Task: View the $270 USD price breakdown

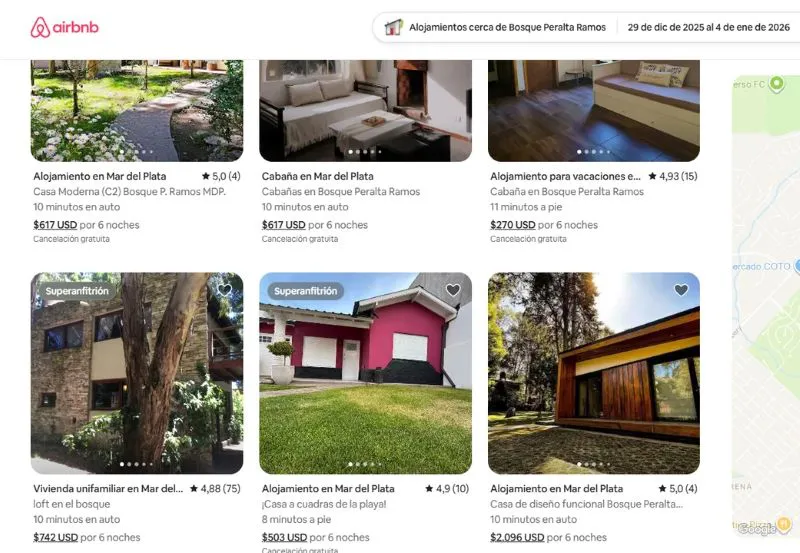Action: tap(513, 225)
